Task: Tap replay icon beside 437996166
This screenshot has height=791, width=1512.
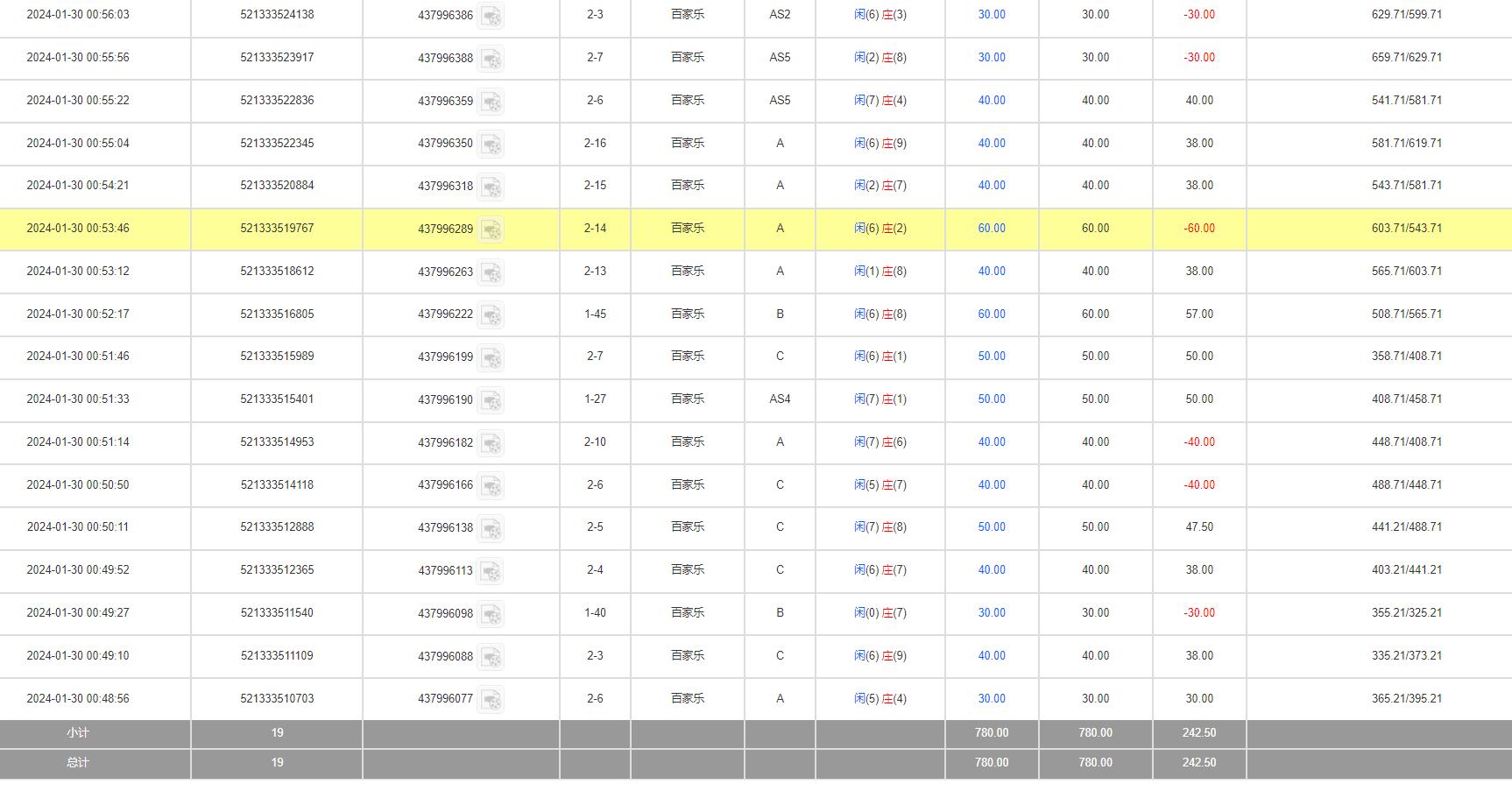Action: (491, 485)
